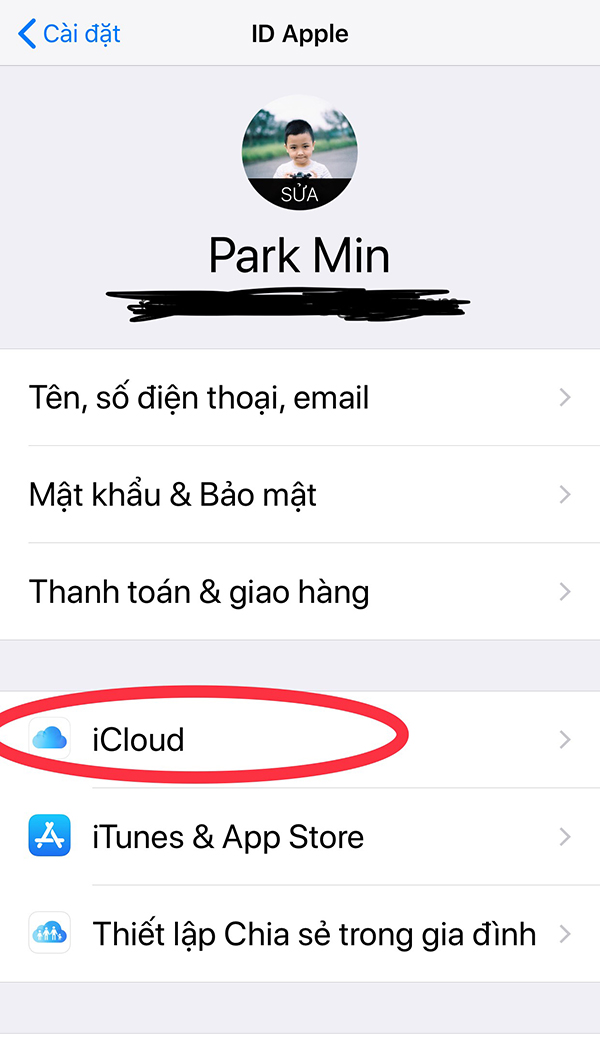
Task: Open Thanh toán & giao hàng
Action: [x=300, y=592]
